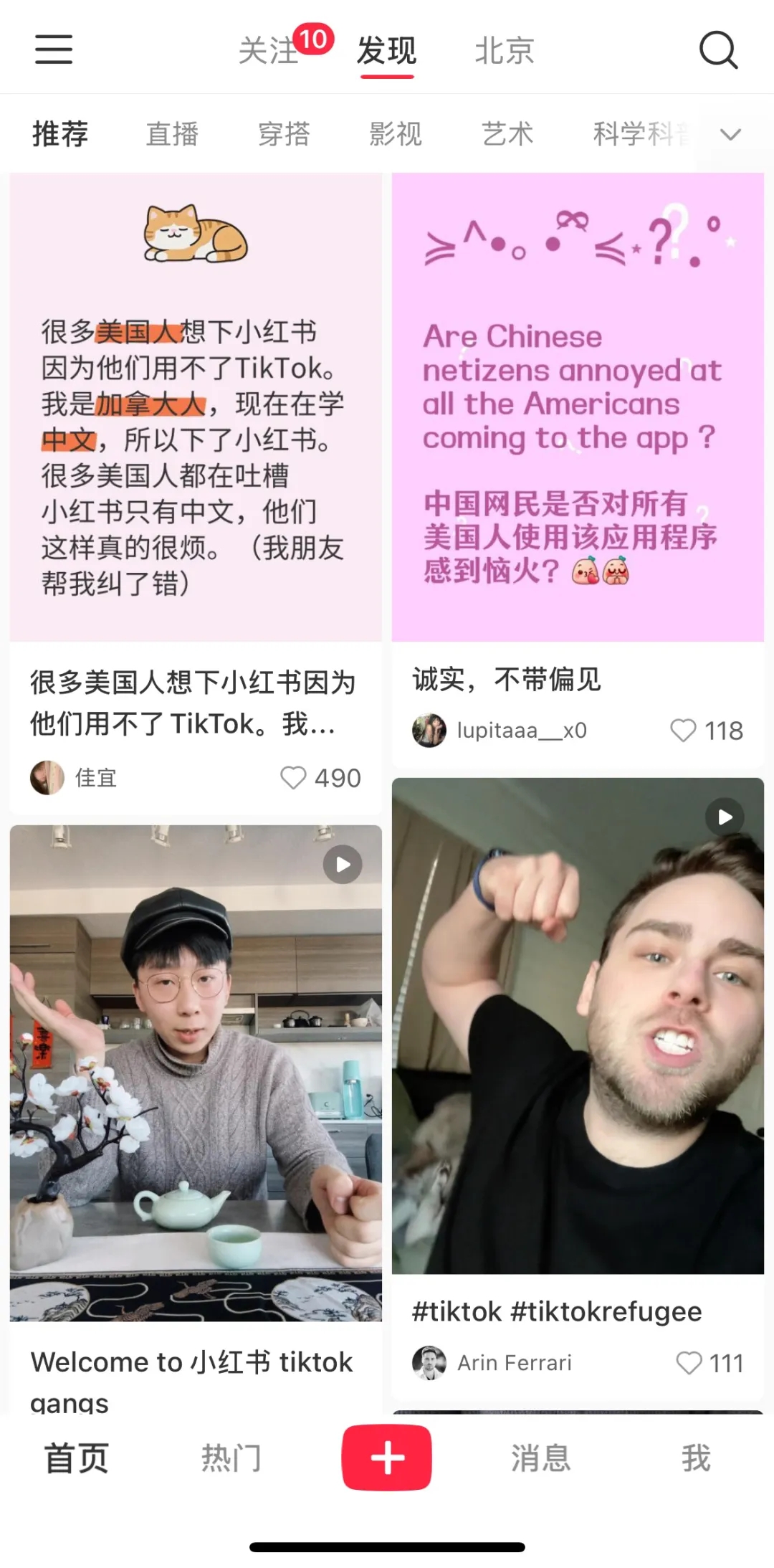Go to the 热门 tab

(x=231, y=1458)
